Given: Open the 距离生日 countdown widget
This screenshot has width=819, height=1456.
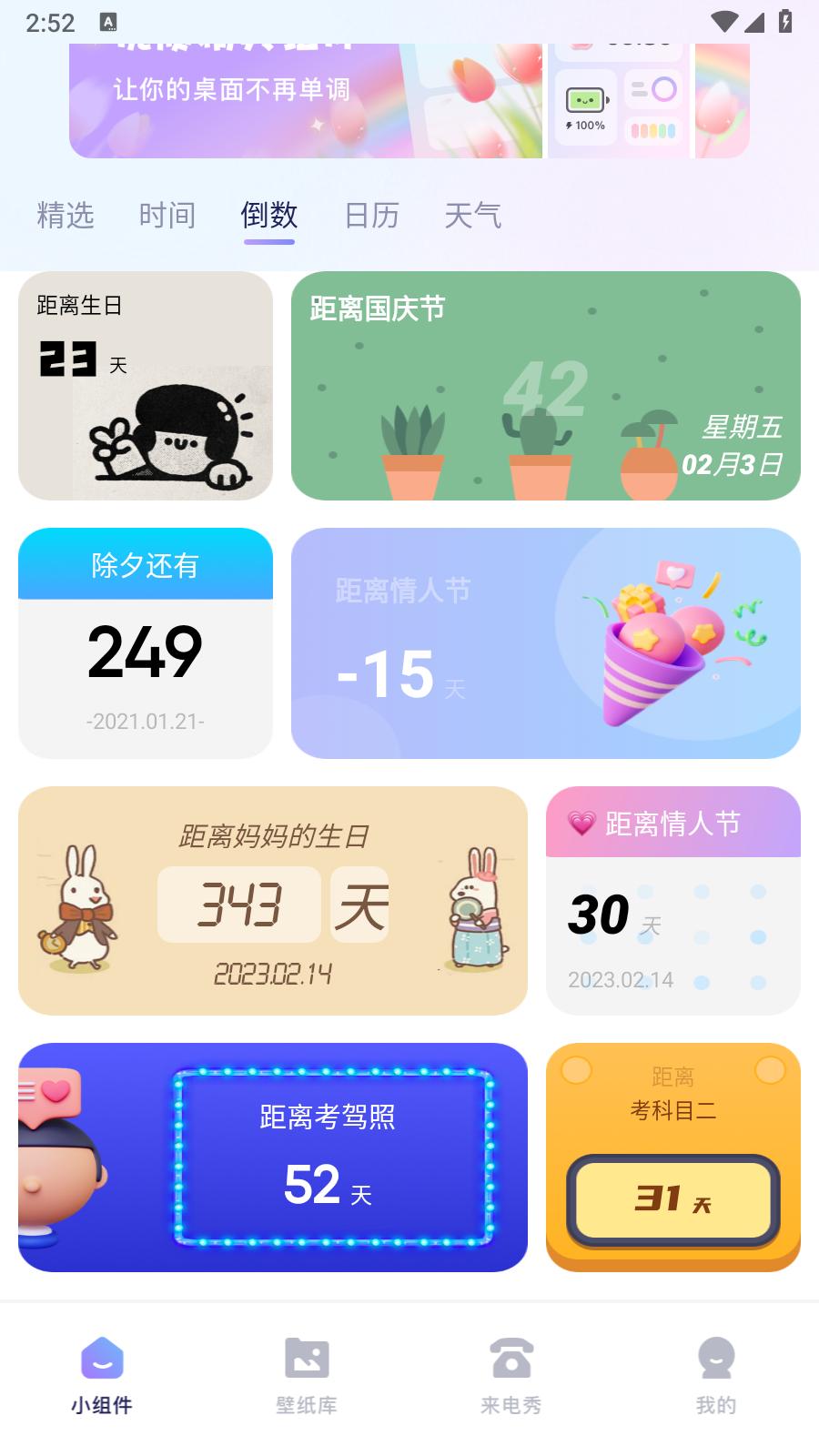Looking at the screenshot, I should (x=146, y=388).
